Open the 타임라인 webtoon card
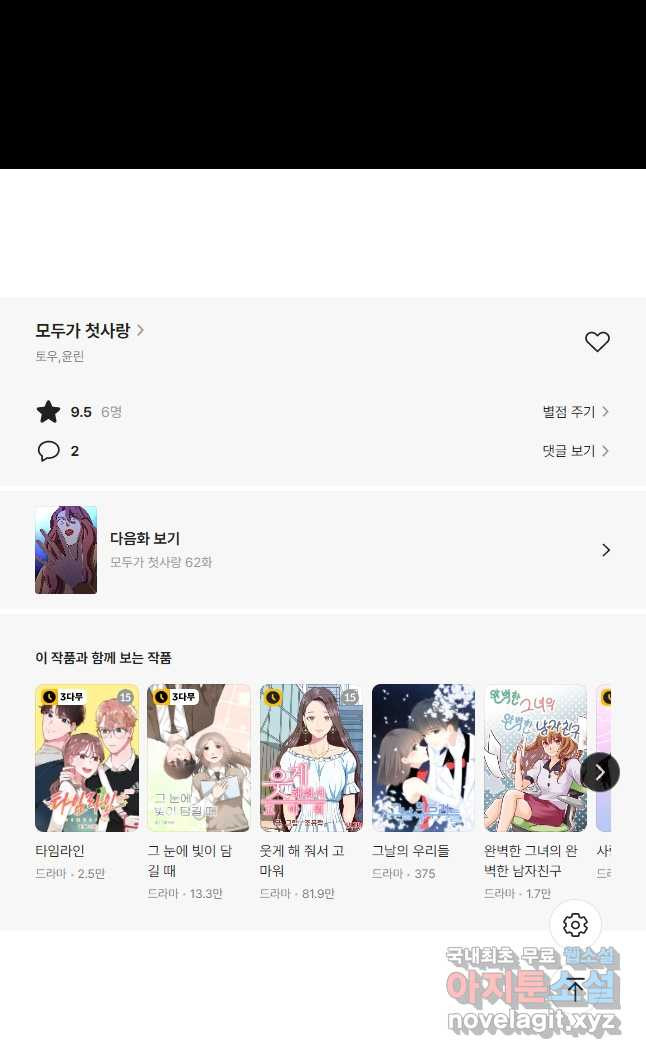 click(x=87, y=758)
